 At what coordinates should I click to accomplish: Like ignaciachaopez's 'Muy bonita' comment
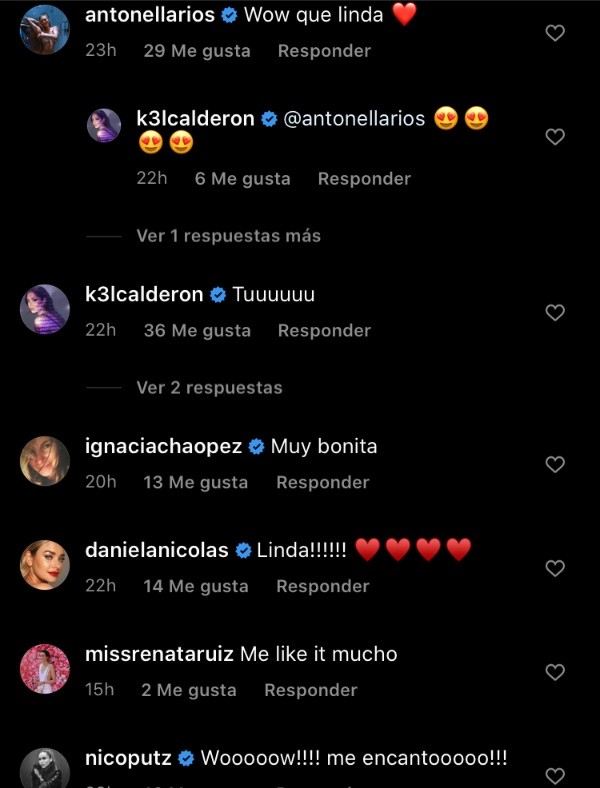click(555, 464)
